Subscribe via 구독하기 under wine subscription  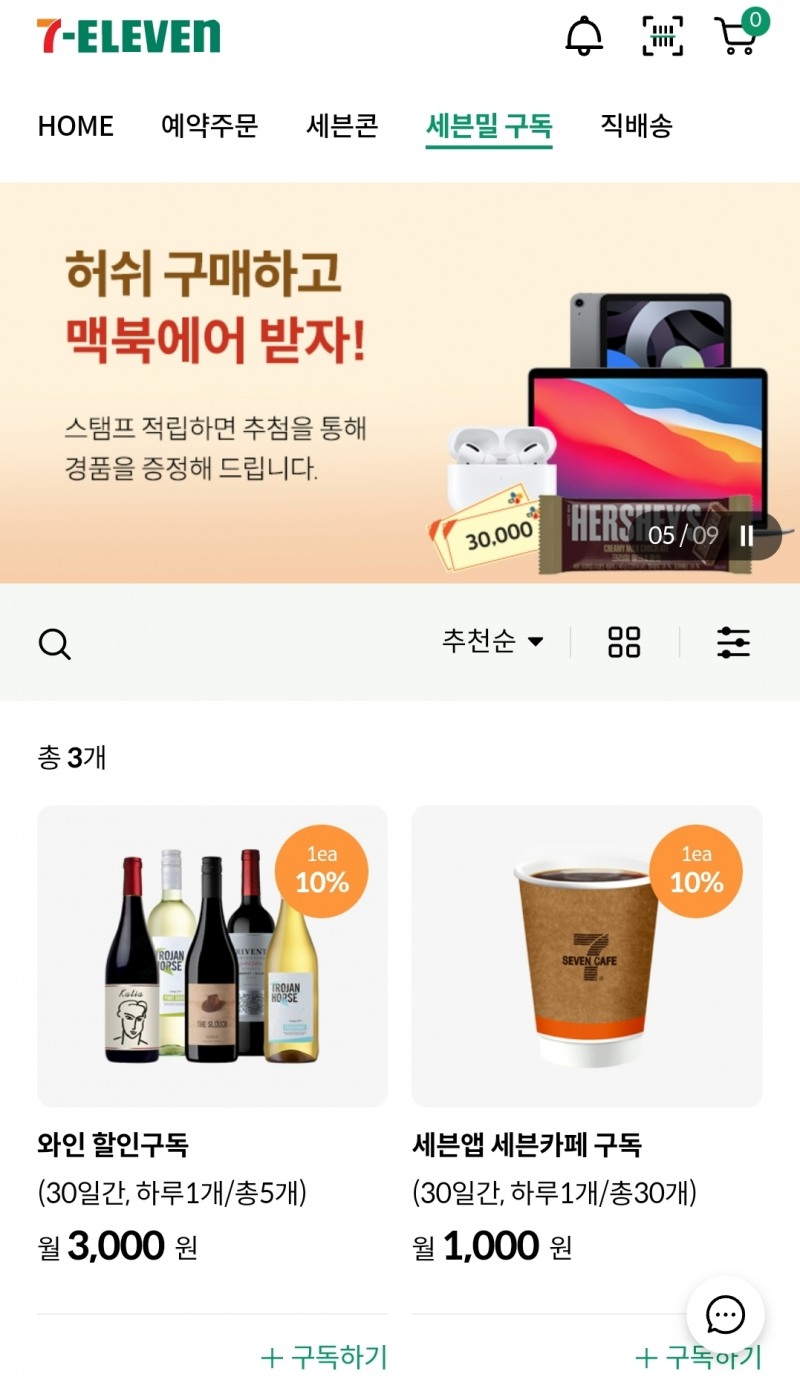(x=325, y=1357)
